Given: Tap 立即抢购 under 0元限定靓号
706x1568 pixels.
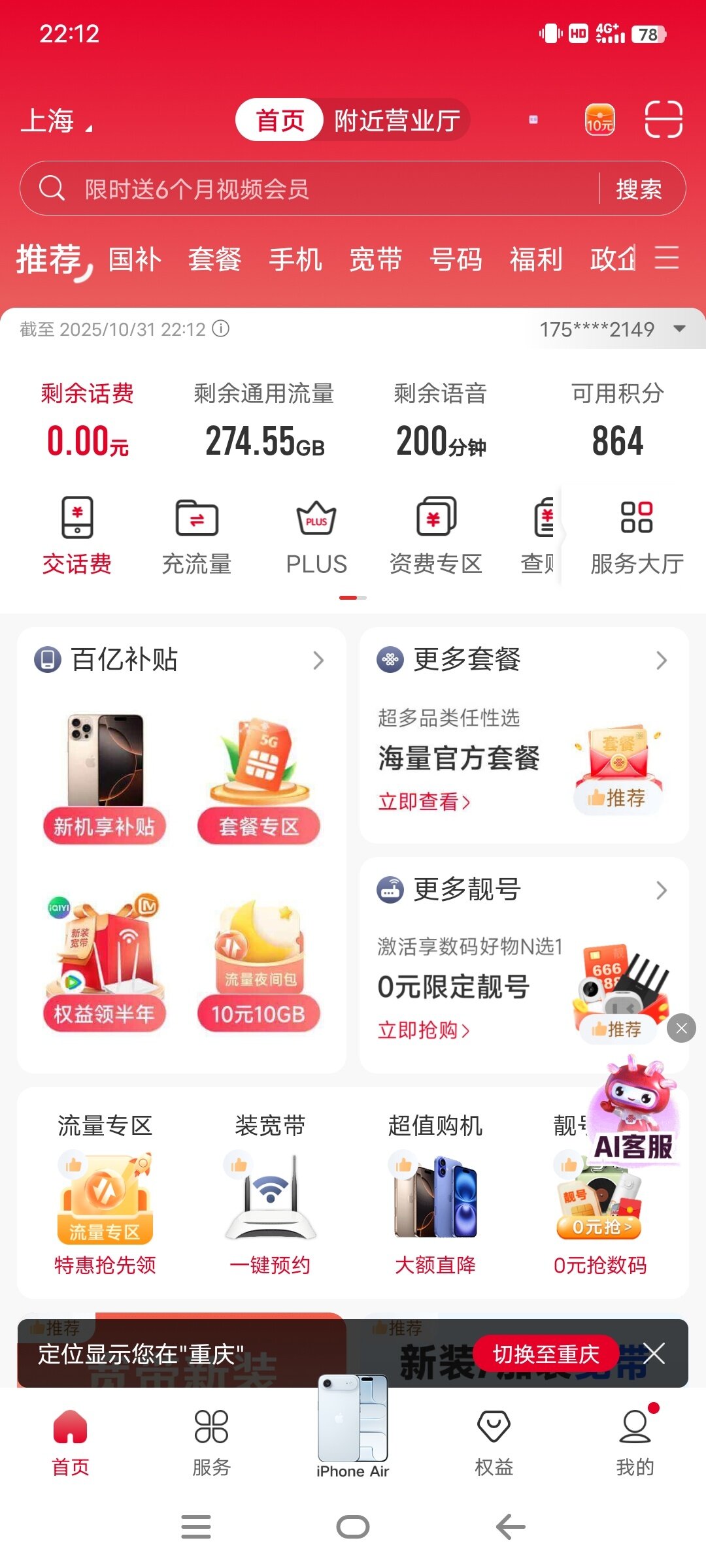Looking at the screenshot, I should (x=424, y=1030).
